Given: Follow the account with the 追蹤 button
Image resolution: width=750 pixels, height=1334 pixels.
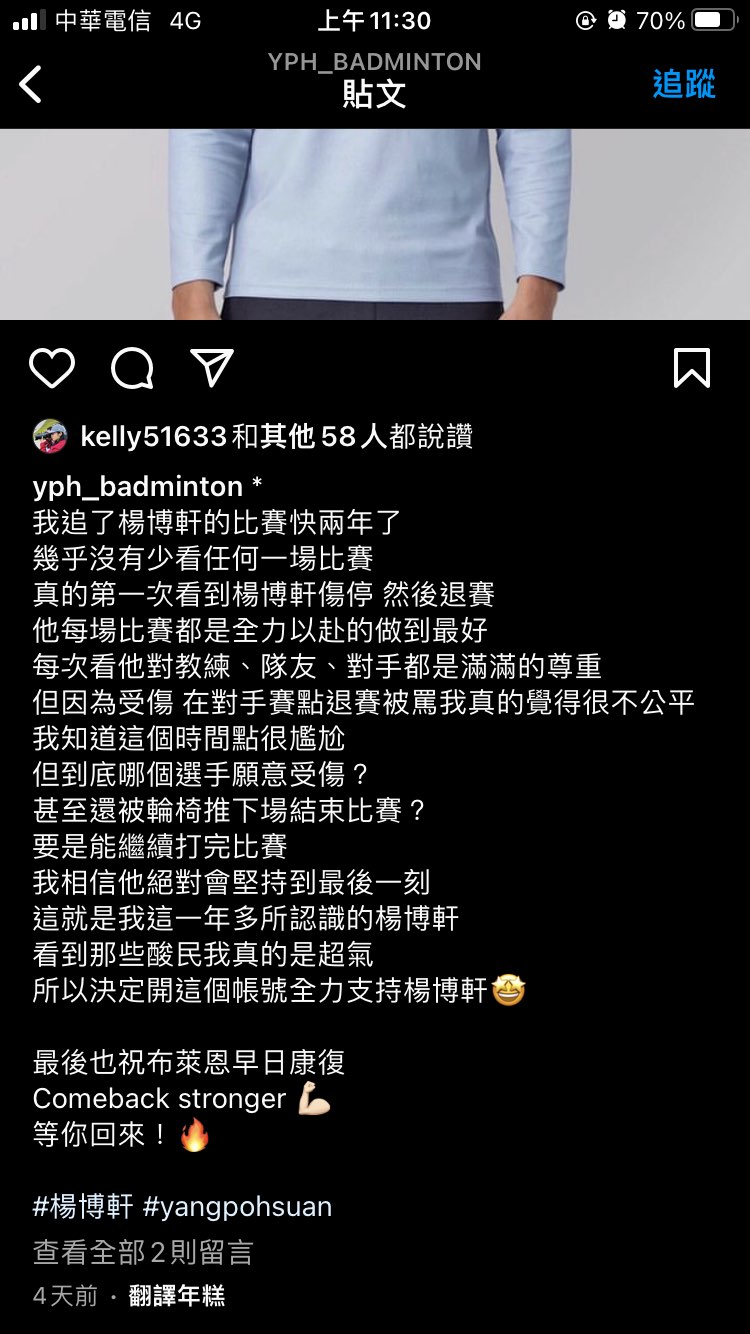Looking at the screenshot, I should (684, 84).
